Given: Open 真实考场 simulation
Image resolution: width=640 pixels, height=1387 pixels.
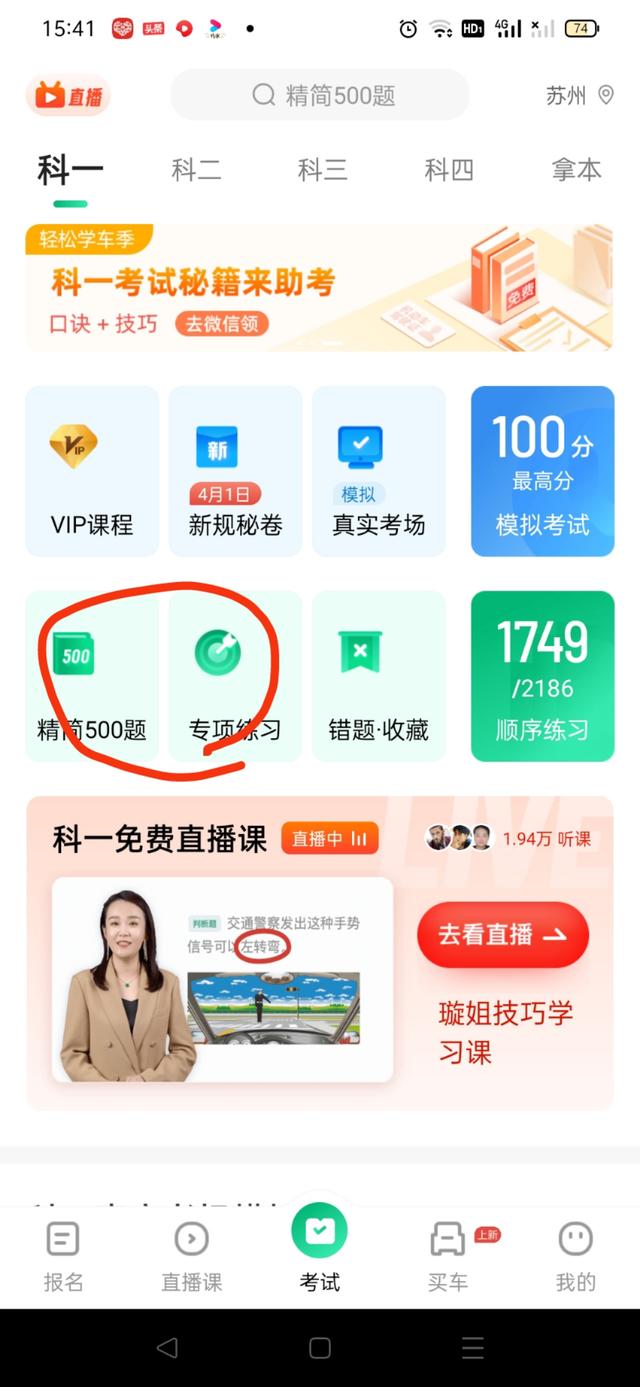Looking at the screenshot, I should tap(378, 472).
